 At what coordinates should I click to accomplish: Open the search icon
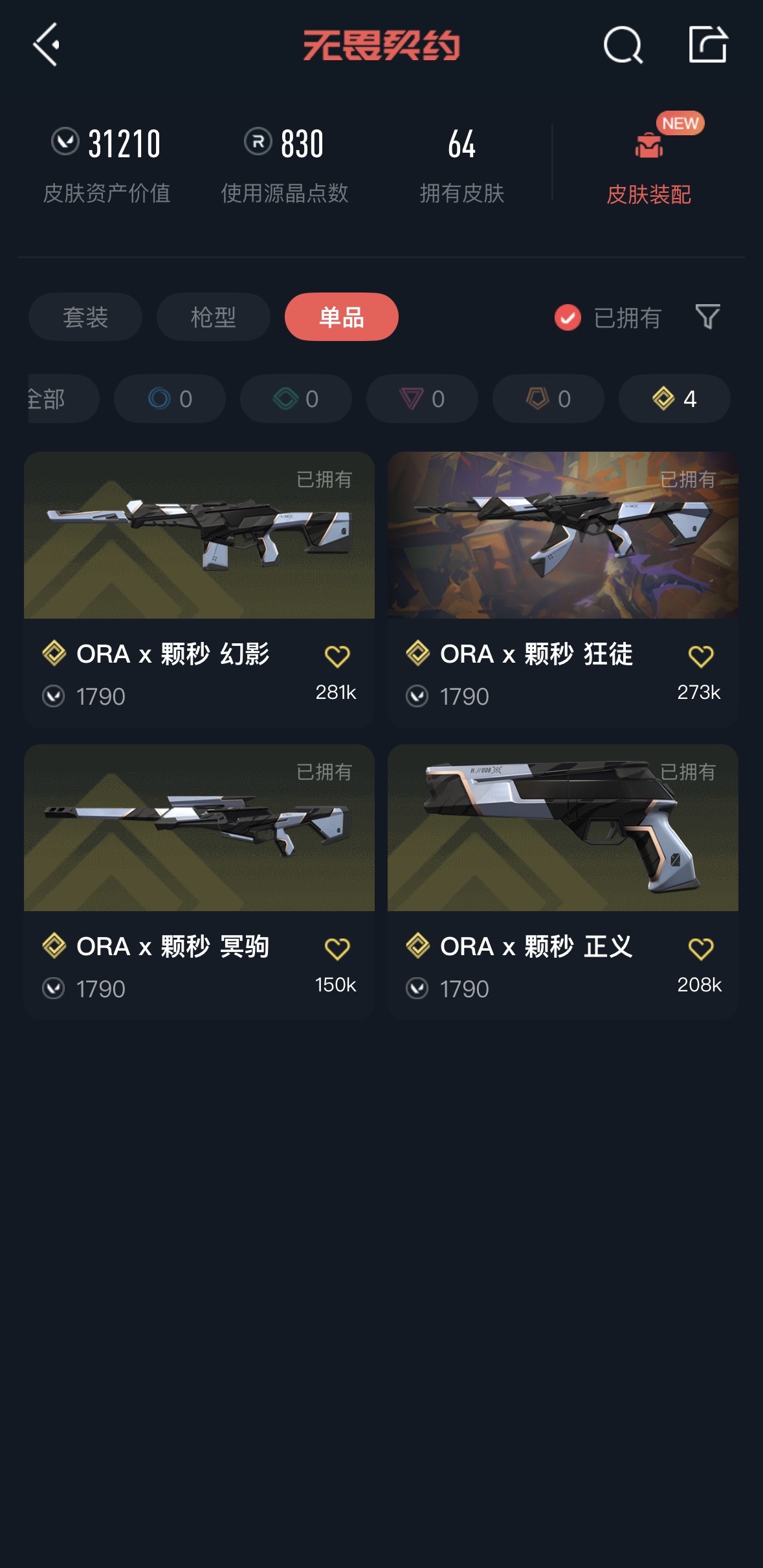623,45
